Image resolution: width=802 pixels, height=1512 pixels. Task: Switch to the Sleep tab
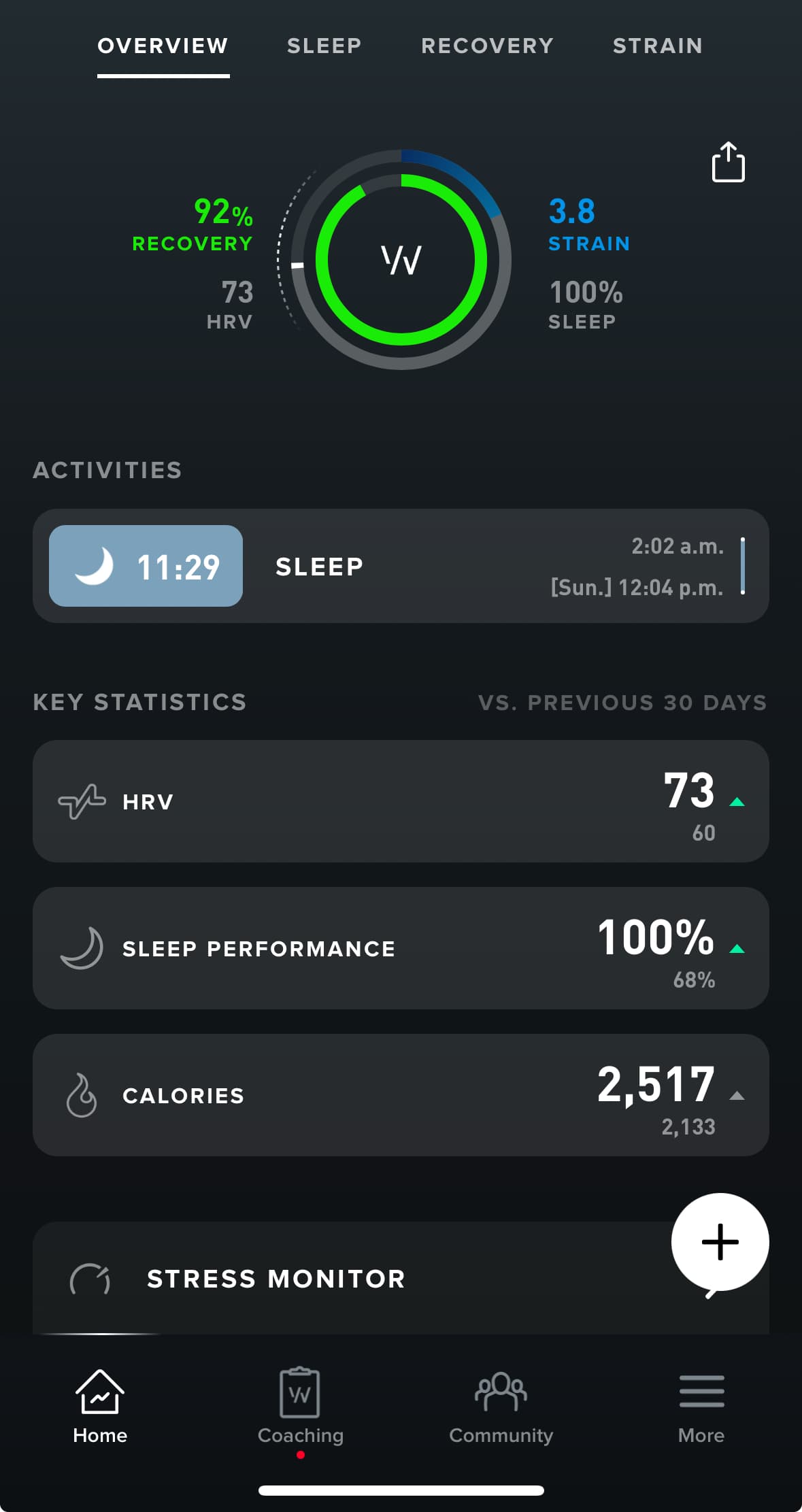point(324,46)
